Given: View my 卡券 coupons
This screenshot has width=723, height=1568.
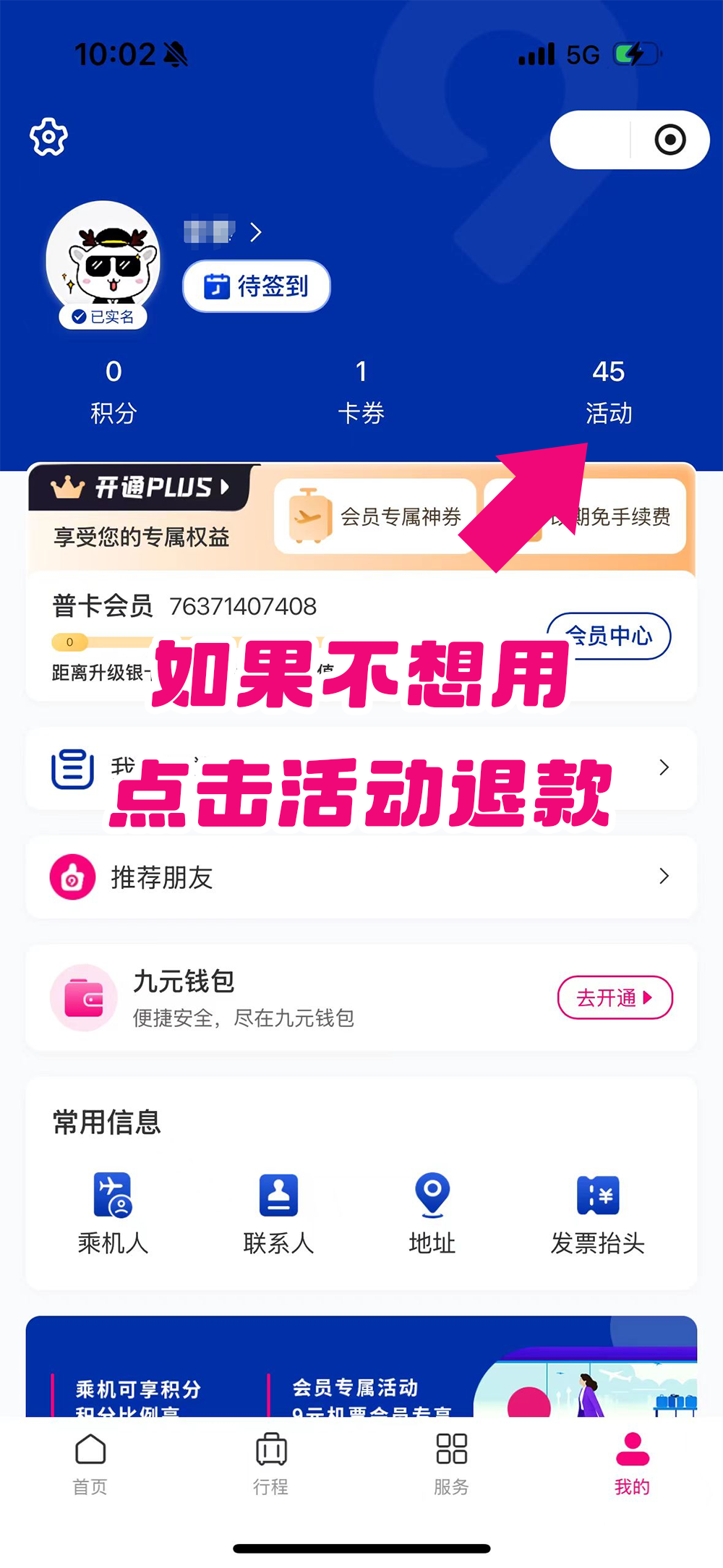Looking at the screenshot, I should tap(361, 391).
